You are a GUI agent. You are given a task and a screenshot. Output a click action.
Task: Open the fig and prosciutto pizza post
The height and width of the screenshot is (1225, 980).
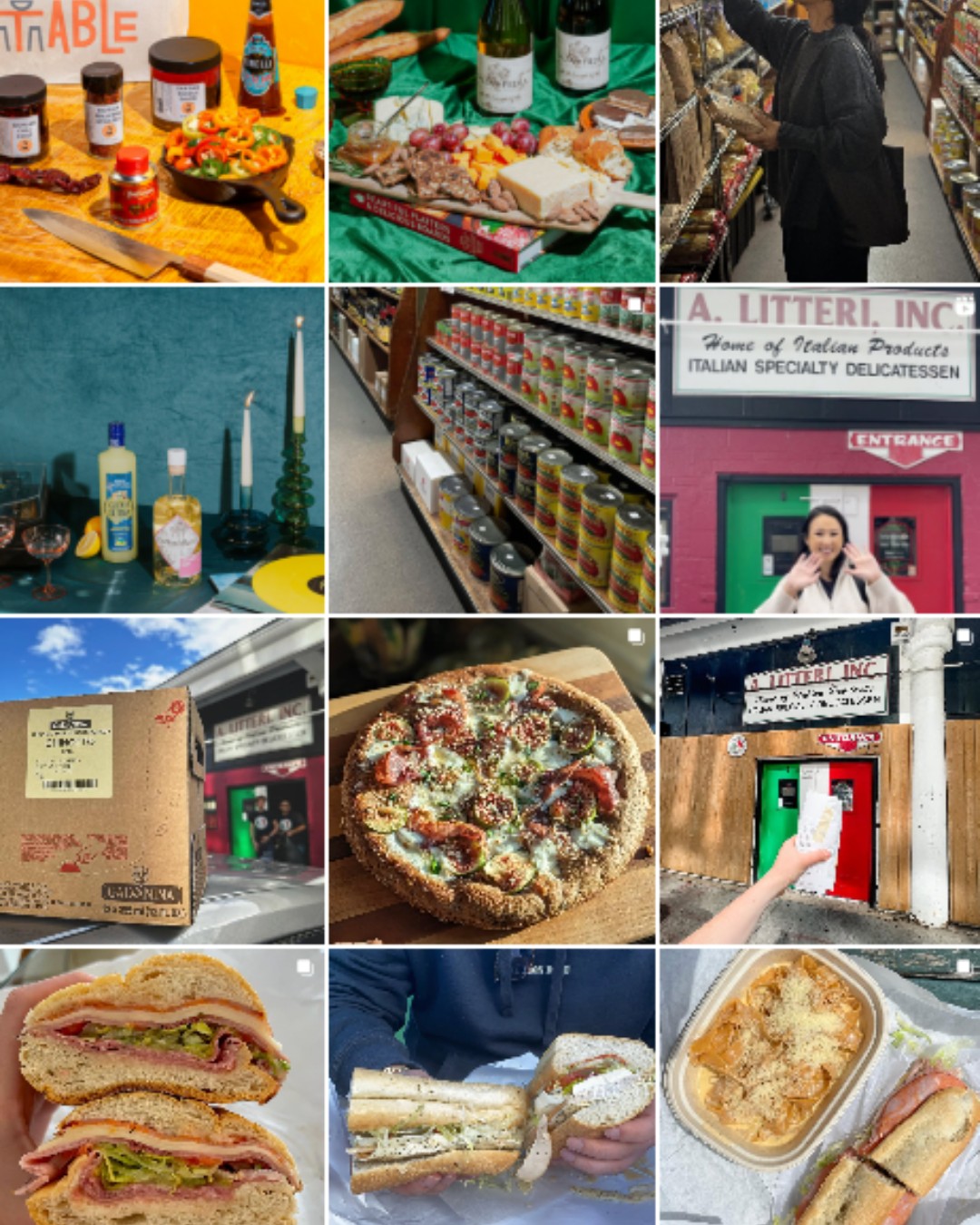pos(492,780)
